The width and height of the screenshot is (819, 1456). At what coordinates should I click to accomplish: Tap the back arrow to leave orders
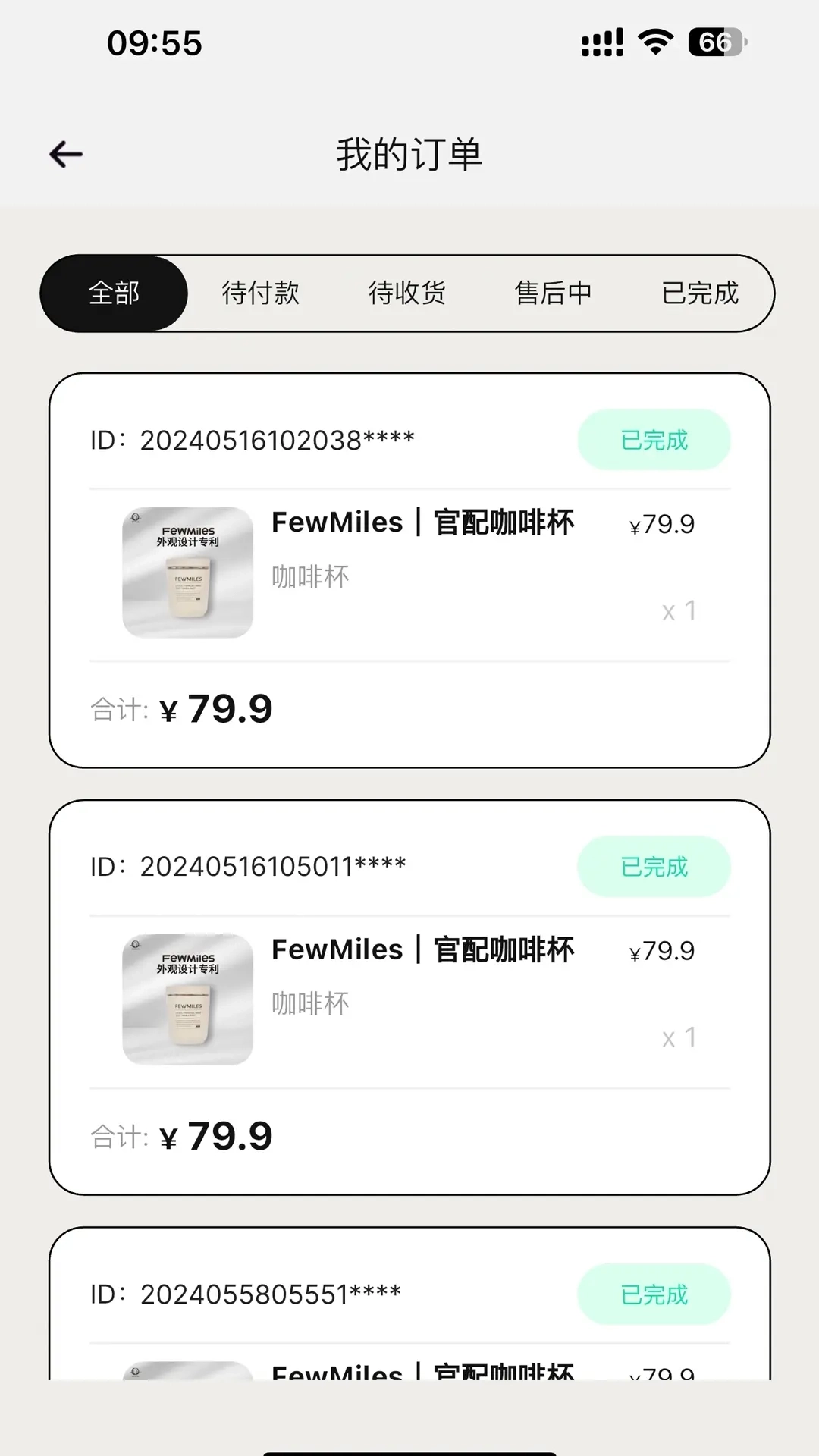pyautogui.click(x=65, y=154)
